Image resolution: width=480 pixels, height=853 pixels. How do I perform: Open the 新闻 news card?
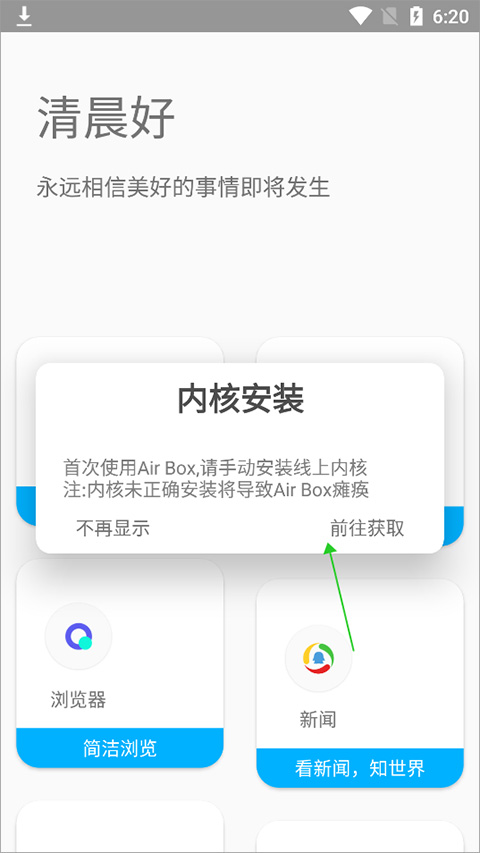coord(360,683)
